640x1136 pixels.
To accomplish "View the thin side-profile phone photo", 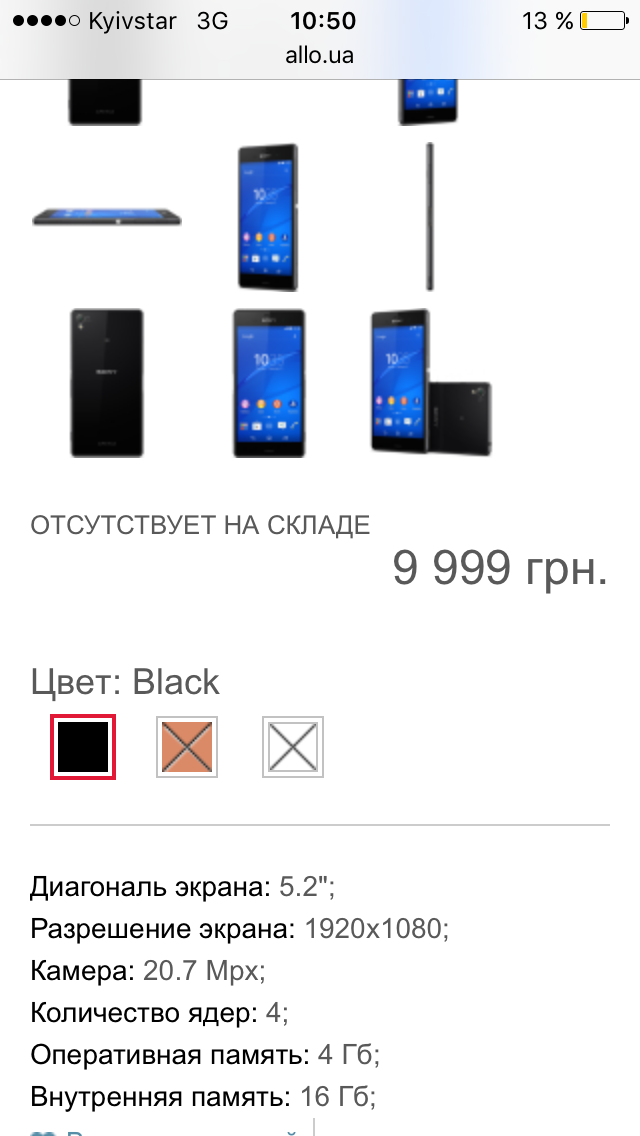I will click(430, 217).
